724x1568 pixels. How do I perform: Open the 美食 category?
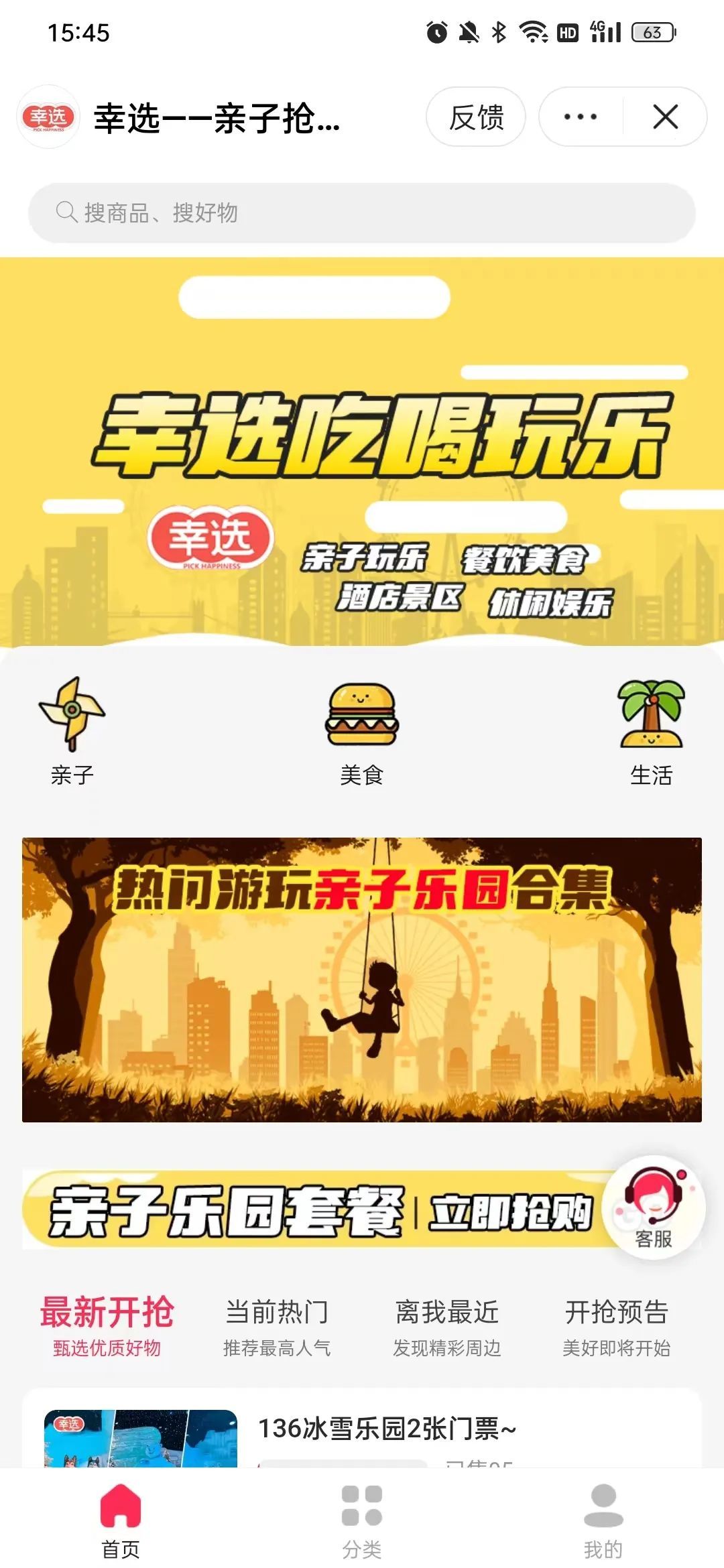[362, 730]
